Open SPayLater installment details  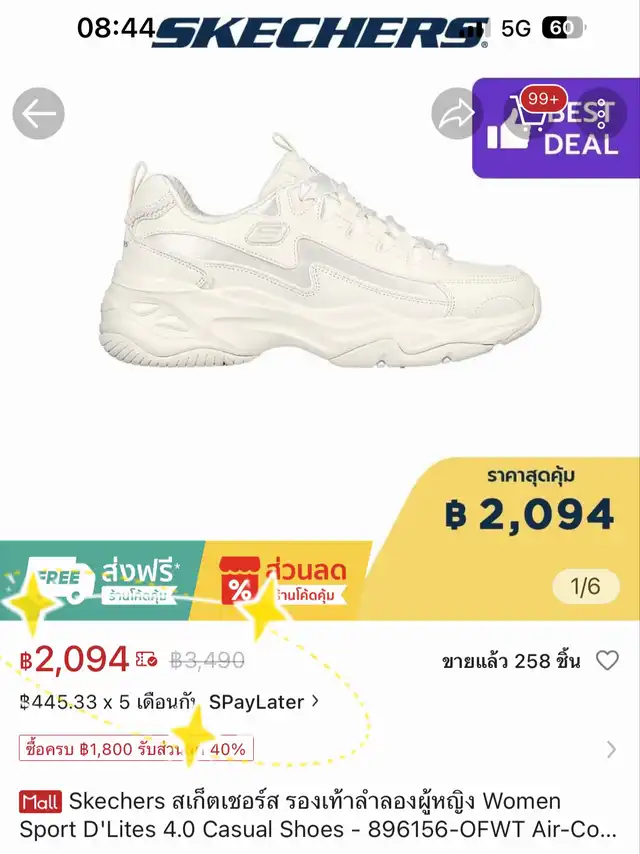tap(262, 702)
